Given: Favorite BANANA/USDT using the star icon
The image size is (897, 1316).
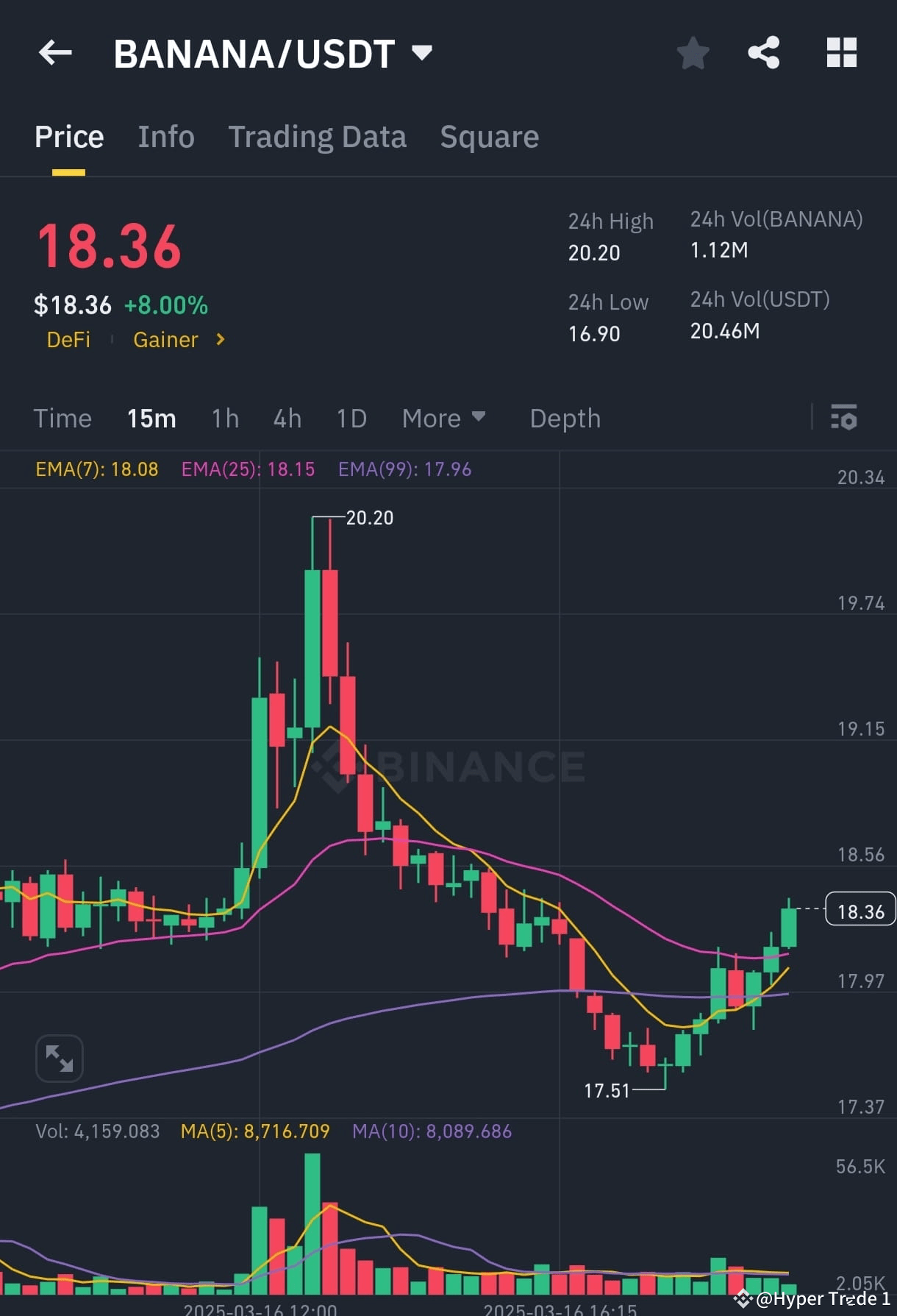Looking at the screenshot, I should 692,52.
